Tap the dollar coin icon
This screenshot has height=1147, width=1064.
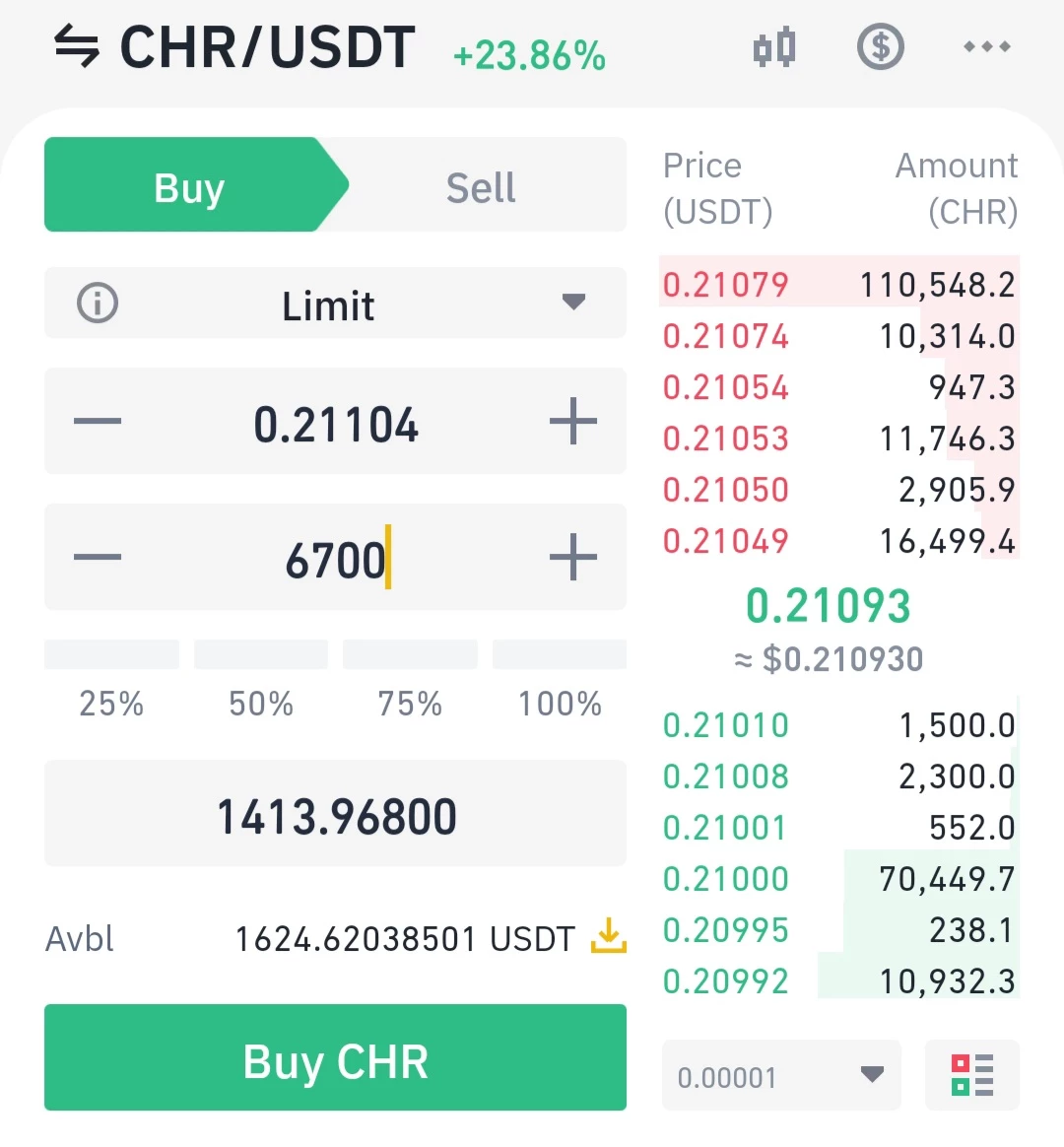point(881,47)
